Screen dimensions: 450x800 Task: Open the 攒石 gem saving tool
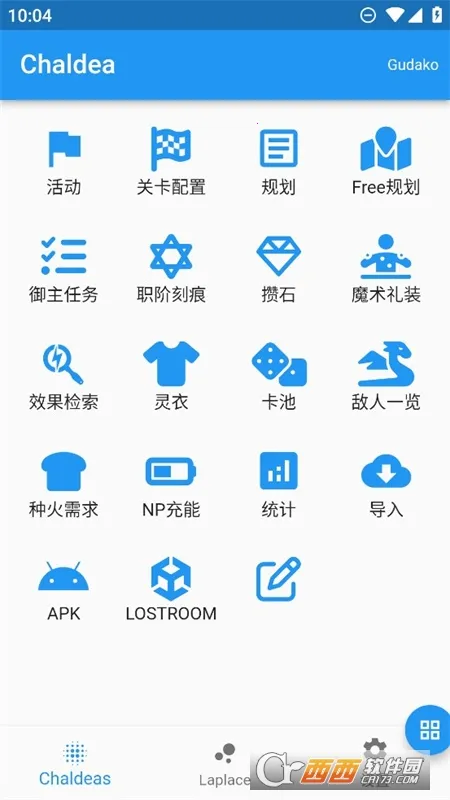(x=279, y=270)
